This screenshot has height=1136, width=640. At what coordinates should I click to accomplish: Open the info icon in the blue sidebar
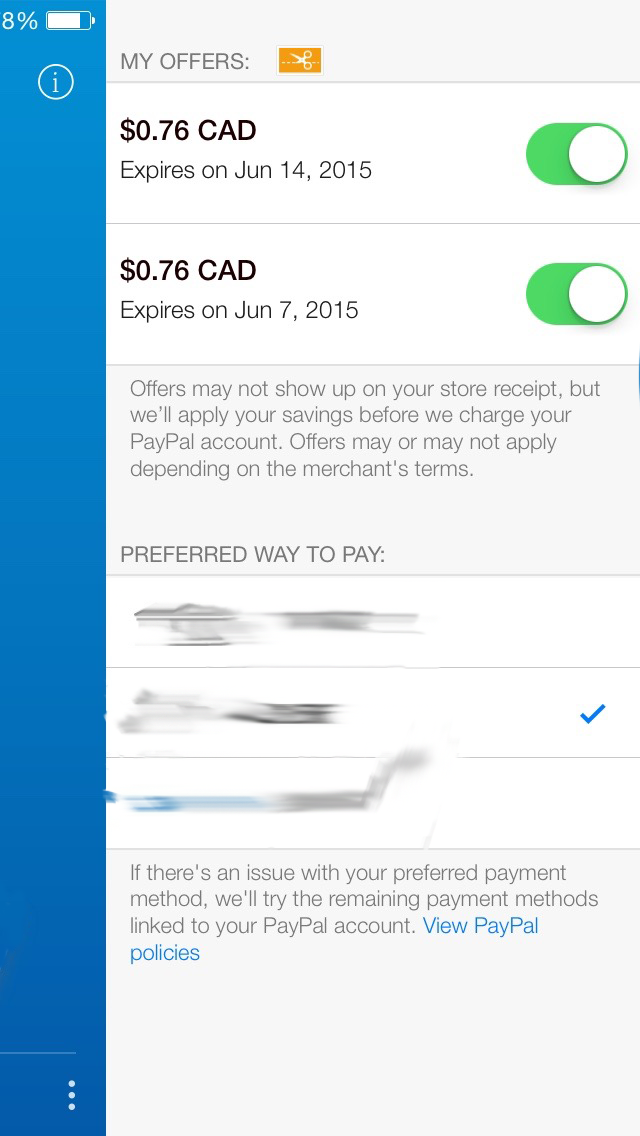click(55, 82)
